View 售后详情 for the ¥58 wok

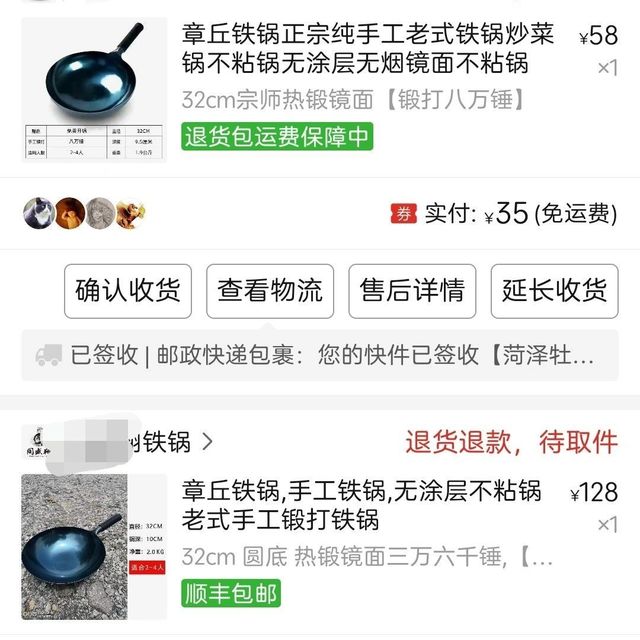coord(412,291)
